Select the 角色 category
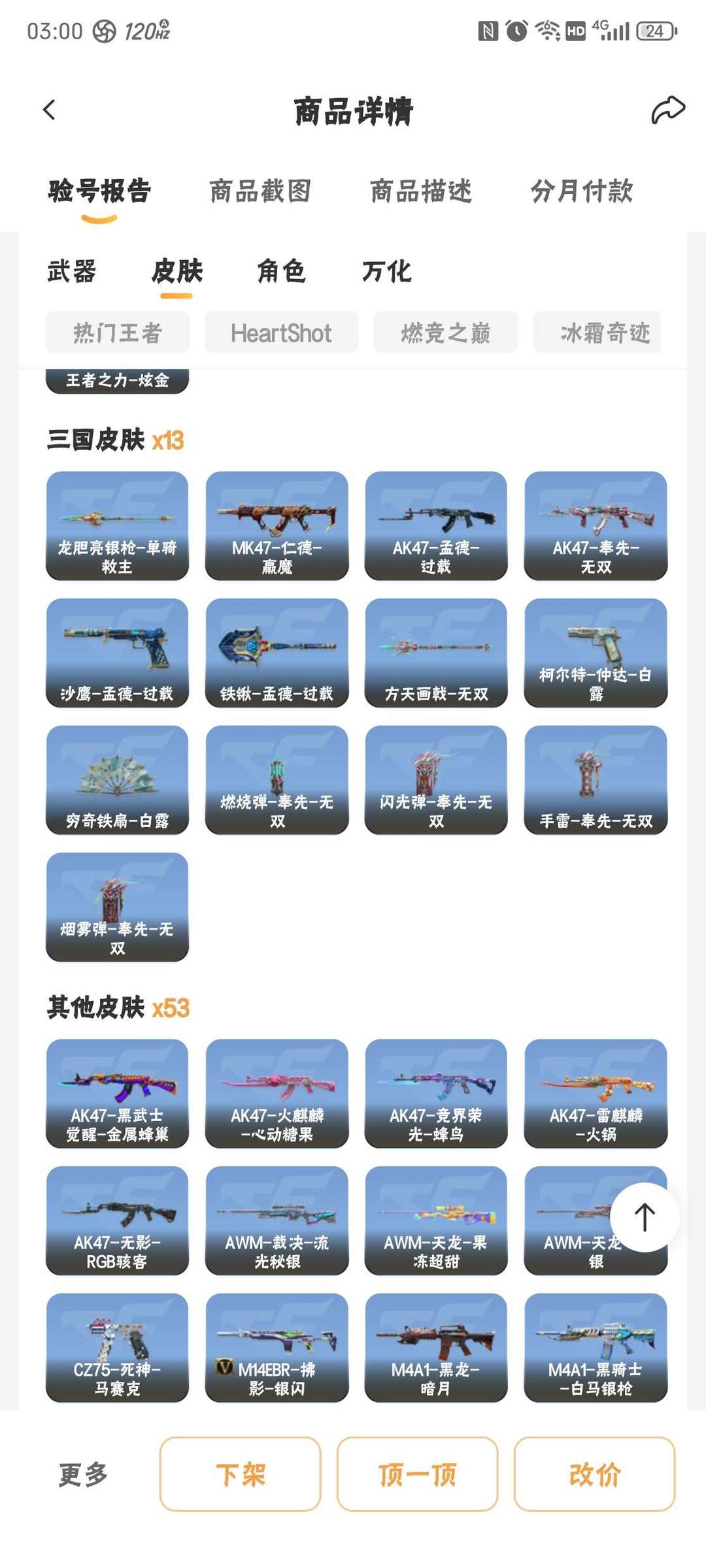Image resolution: width=706 pixels, height=1568 pixels. tap(281, 271)
